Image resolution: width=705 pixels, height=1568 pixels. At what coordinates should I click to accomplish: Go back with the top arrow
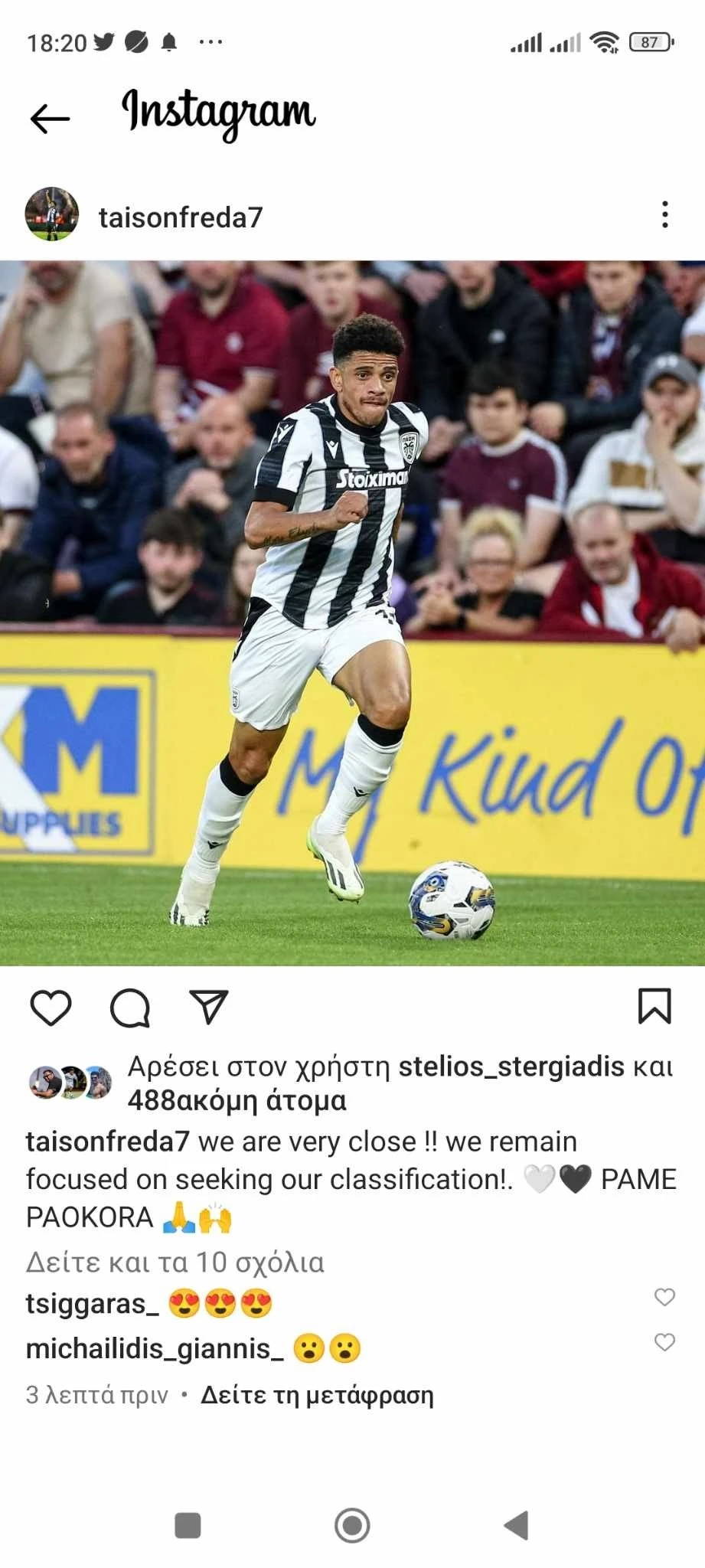click(x=50, y=119)
